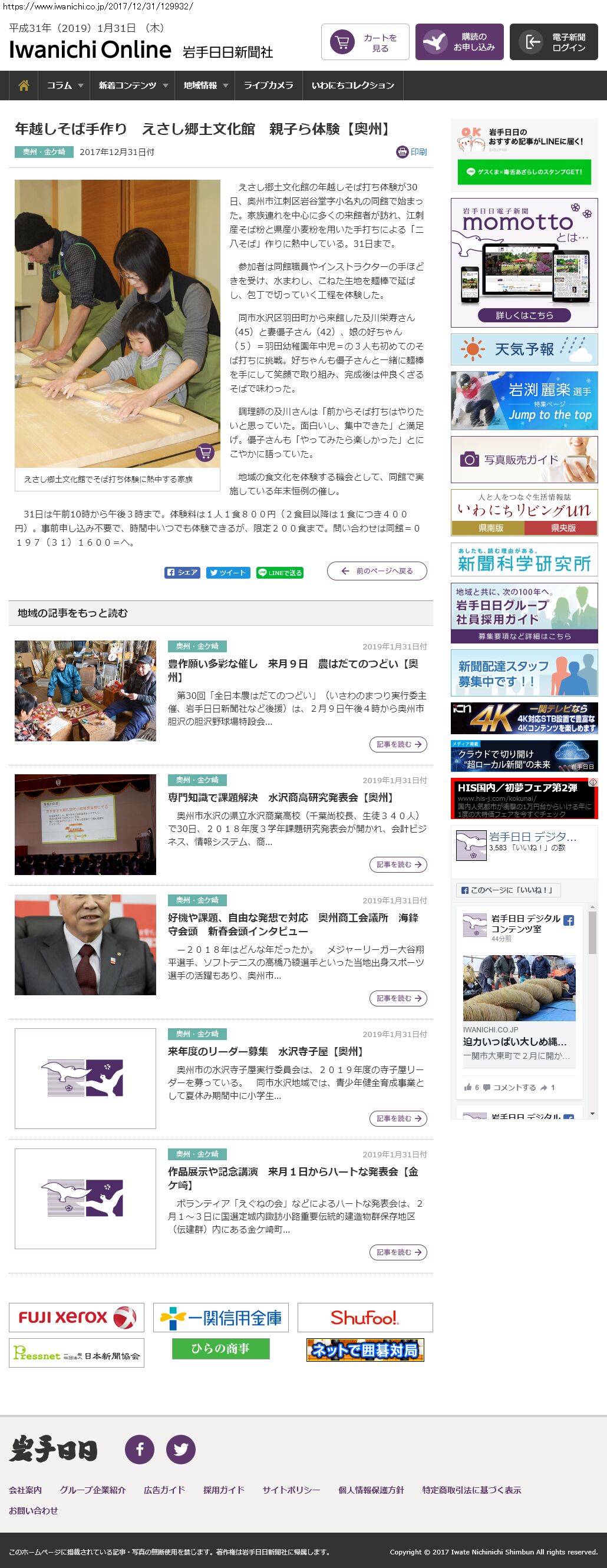Send the article with LINEで送る
Viewport: 607px width, 1568px height.
click(x=279, y=572)
